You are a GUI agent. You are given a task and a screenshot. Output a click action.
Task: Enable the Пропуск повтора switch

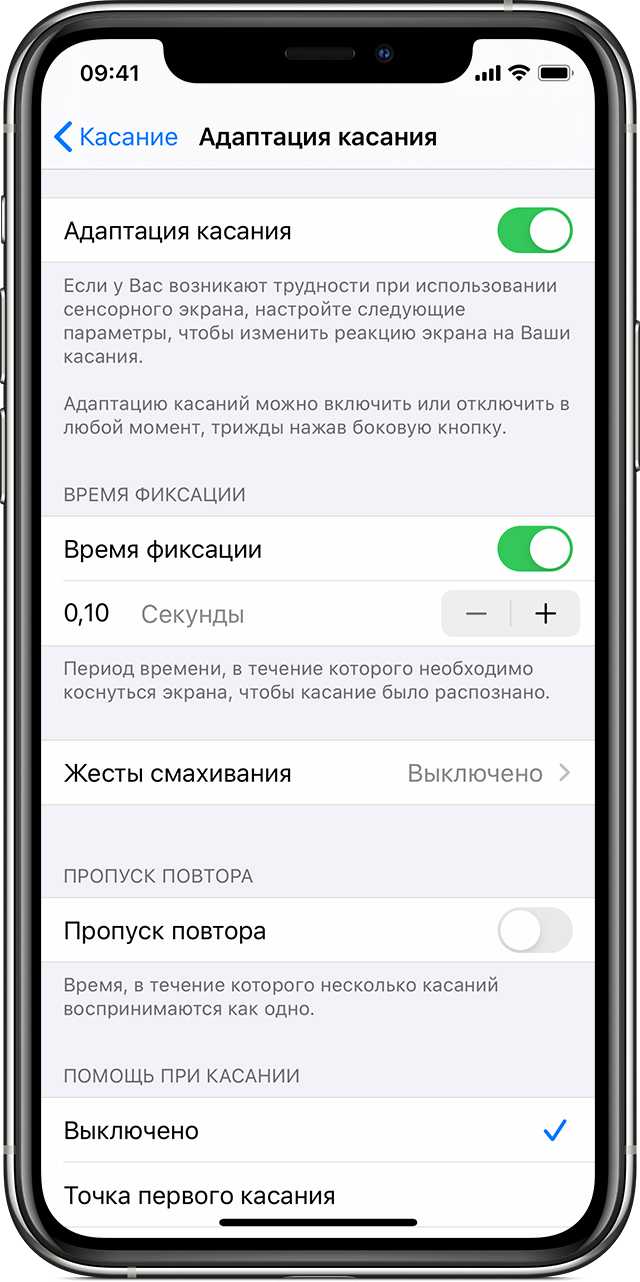point(534,931)
